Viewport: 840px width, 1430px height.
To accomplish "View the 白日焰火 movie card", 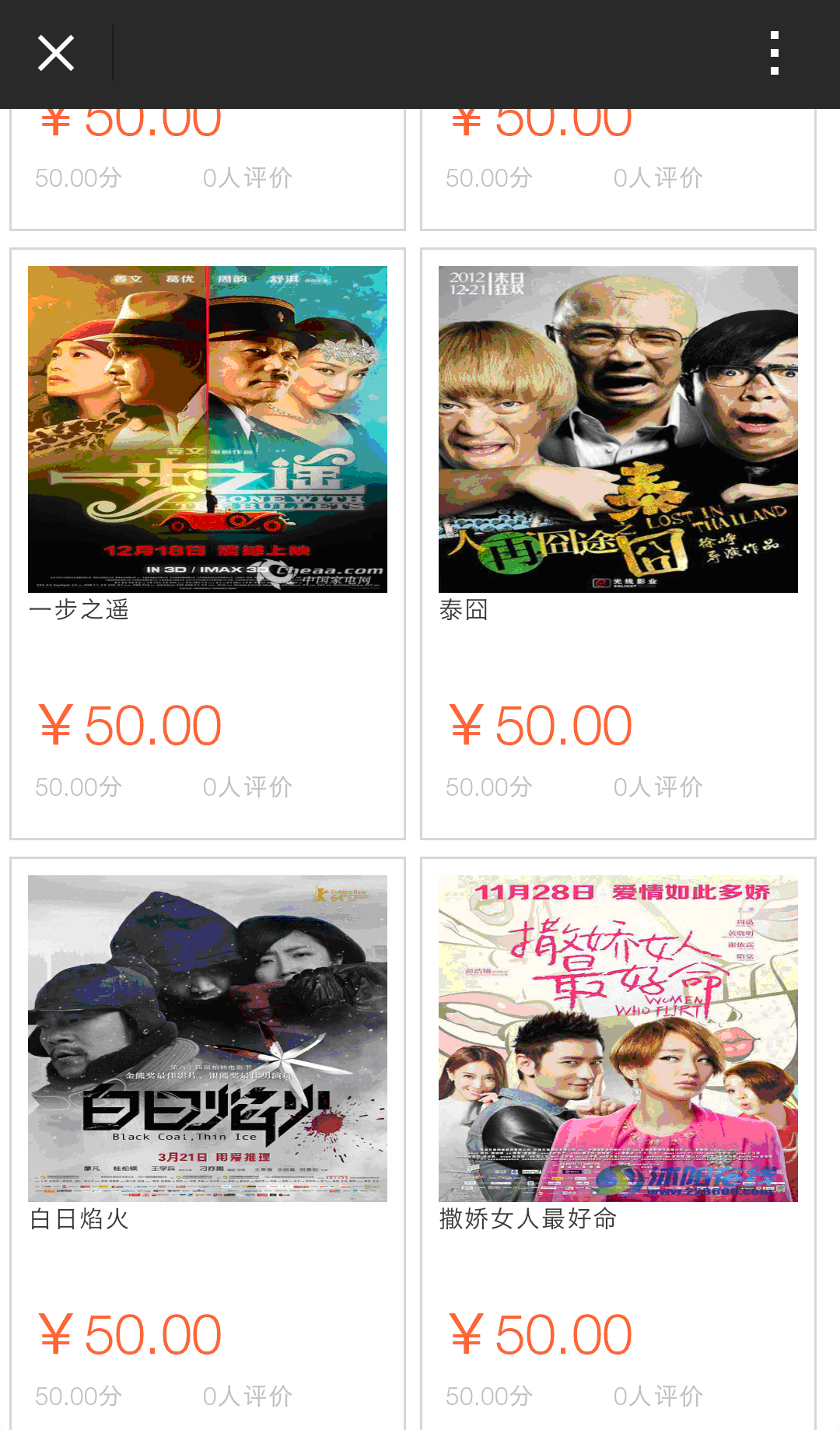I will pyautogui.click(x=208, y=1039).
